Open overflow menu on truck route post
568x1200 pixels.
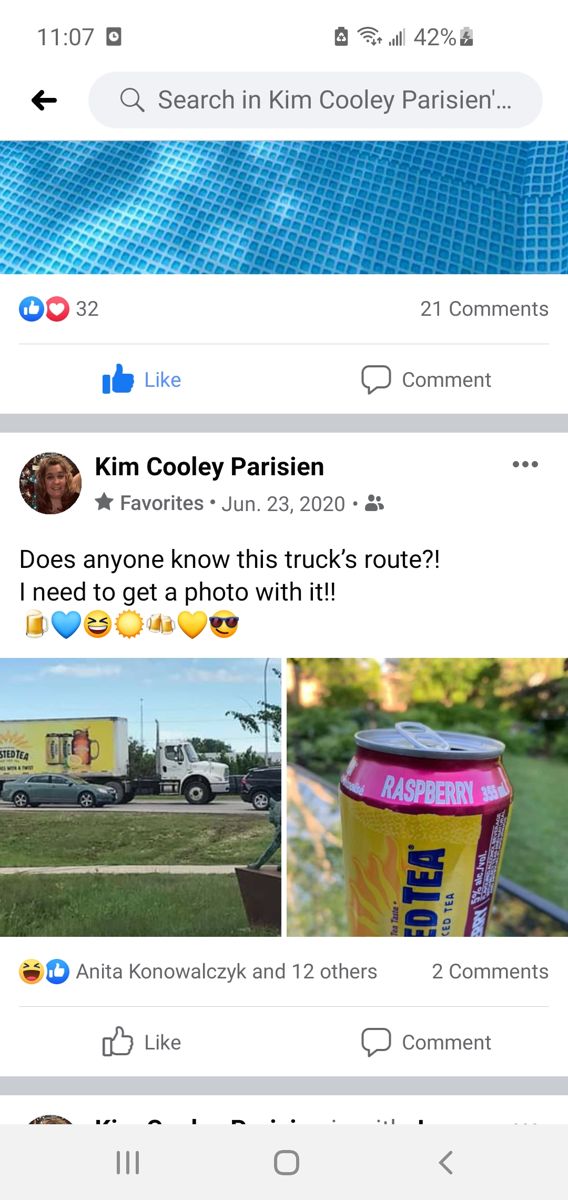[525, 464]
